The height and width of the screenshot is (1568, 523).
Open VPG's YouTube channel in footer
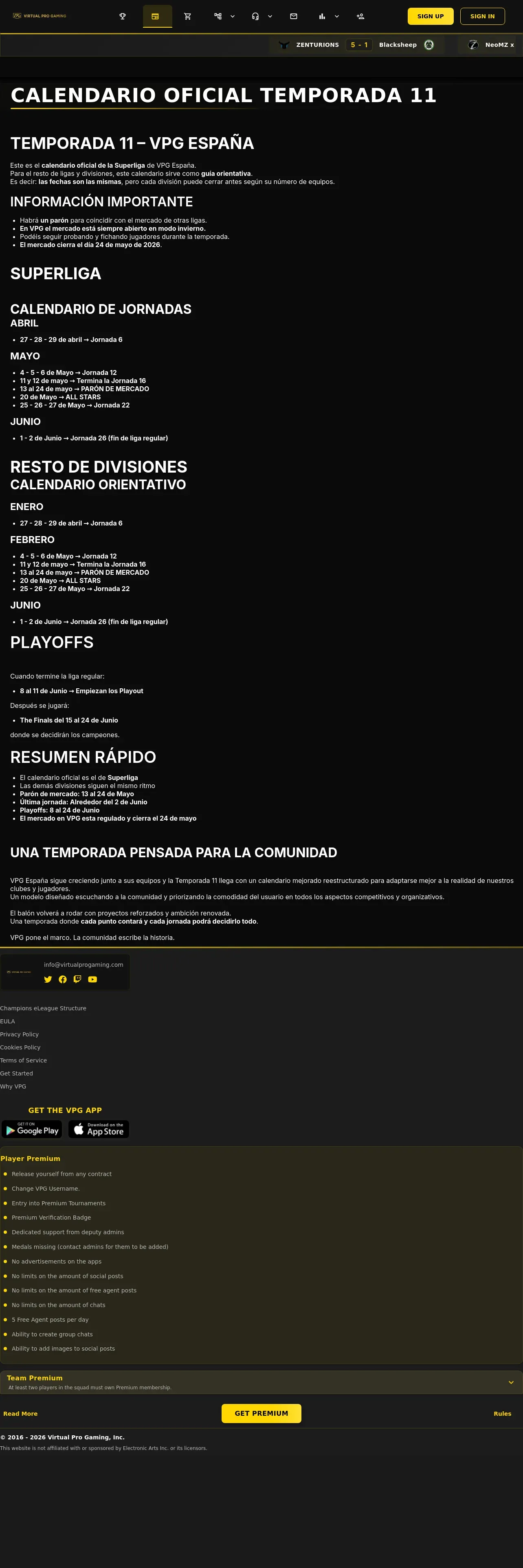pyautogui.click(x=92, y=979)
